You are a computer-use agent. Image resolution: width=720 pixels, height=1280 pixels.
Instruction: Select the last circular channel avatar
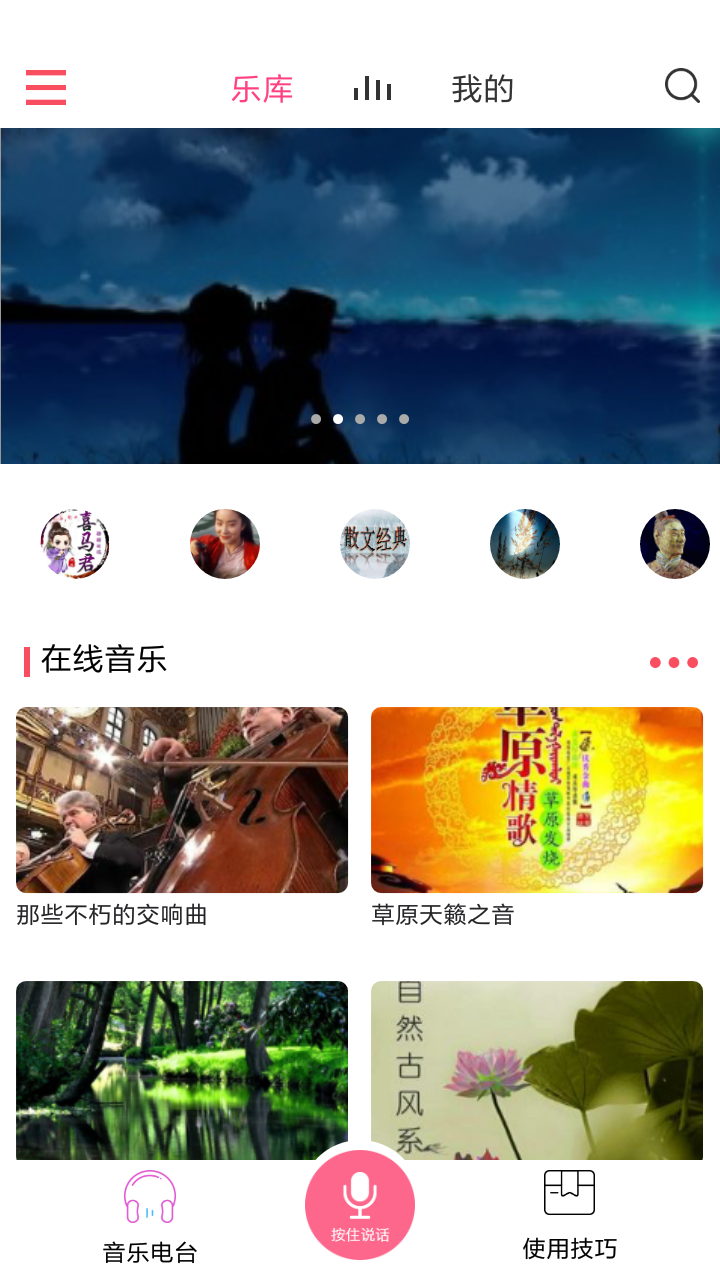tap(675, 544)
